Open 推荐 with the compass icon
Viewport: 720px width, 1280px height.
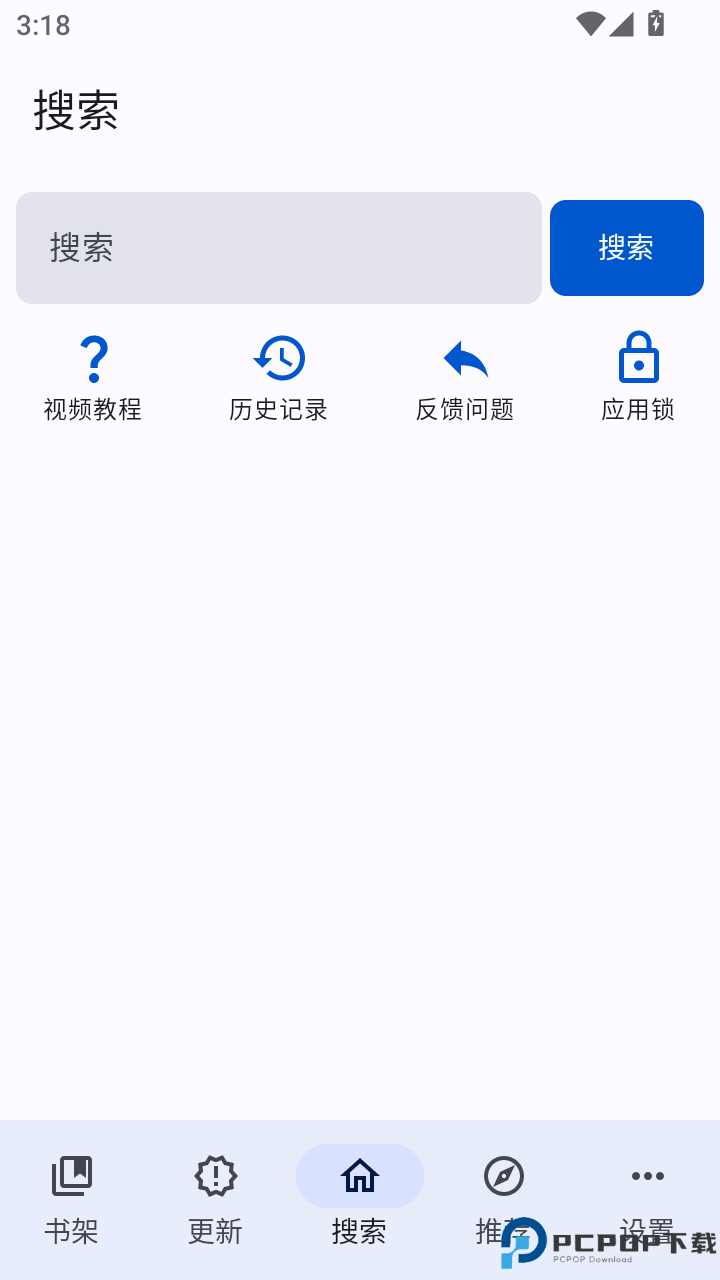pos(503,1176)
